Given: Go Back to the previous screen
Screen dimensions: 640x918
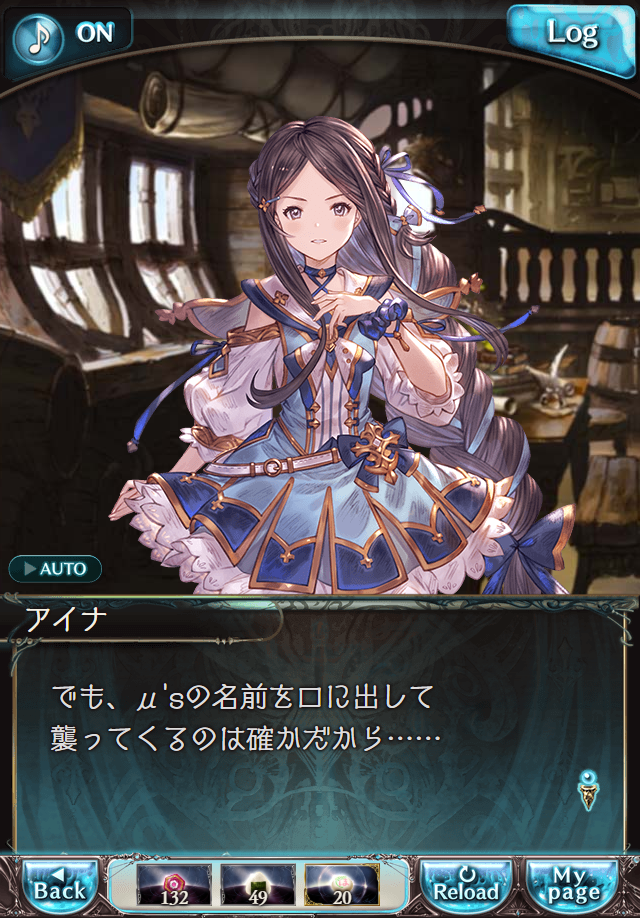Looking at the screenshot, I should [60, 885].
